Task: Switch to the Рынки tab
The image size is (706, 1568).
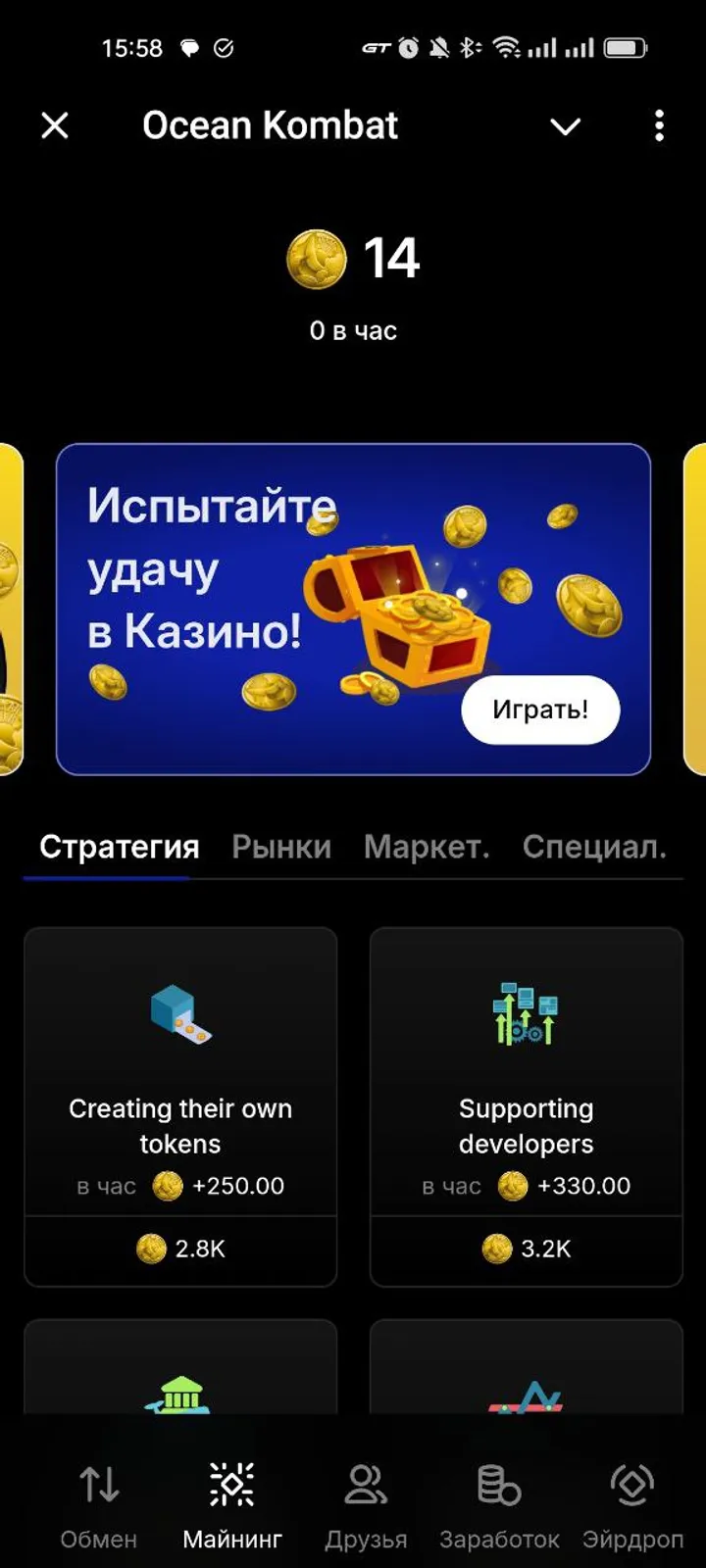Action: pyautogui.click(x=281, y=847)
